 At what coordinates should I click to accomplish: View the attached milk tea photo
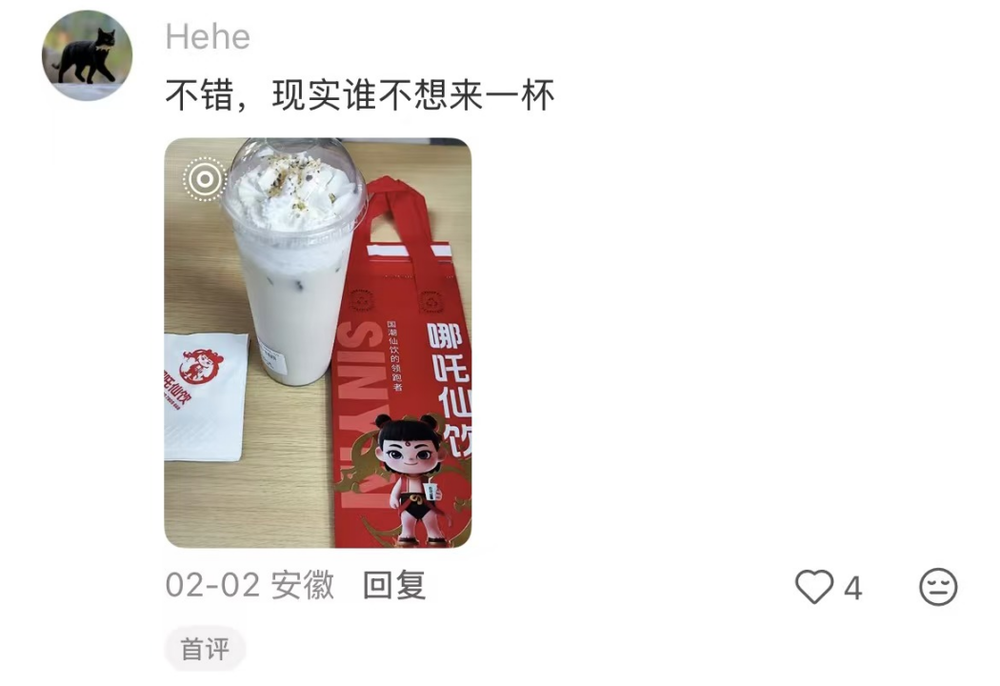pyautogui.click(x=317, y=342)
